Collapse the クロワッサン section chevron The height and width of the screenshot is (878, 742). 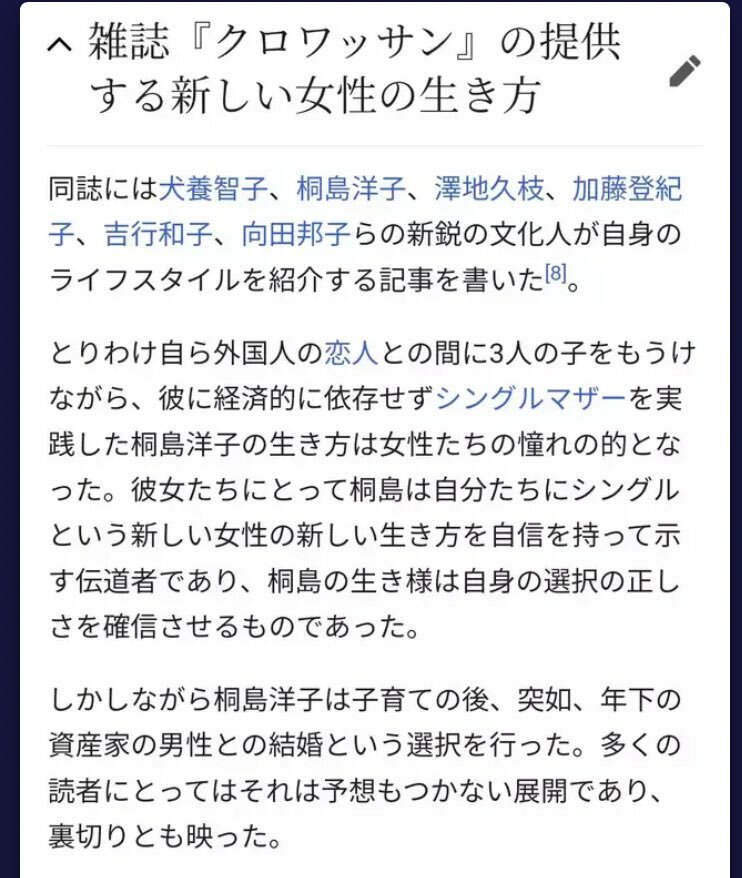click(60, 44)
